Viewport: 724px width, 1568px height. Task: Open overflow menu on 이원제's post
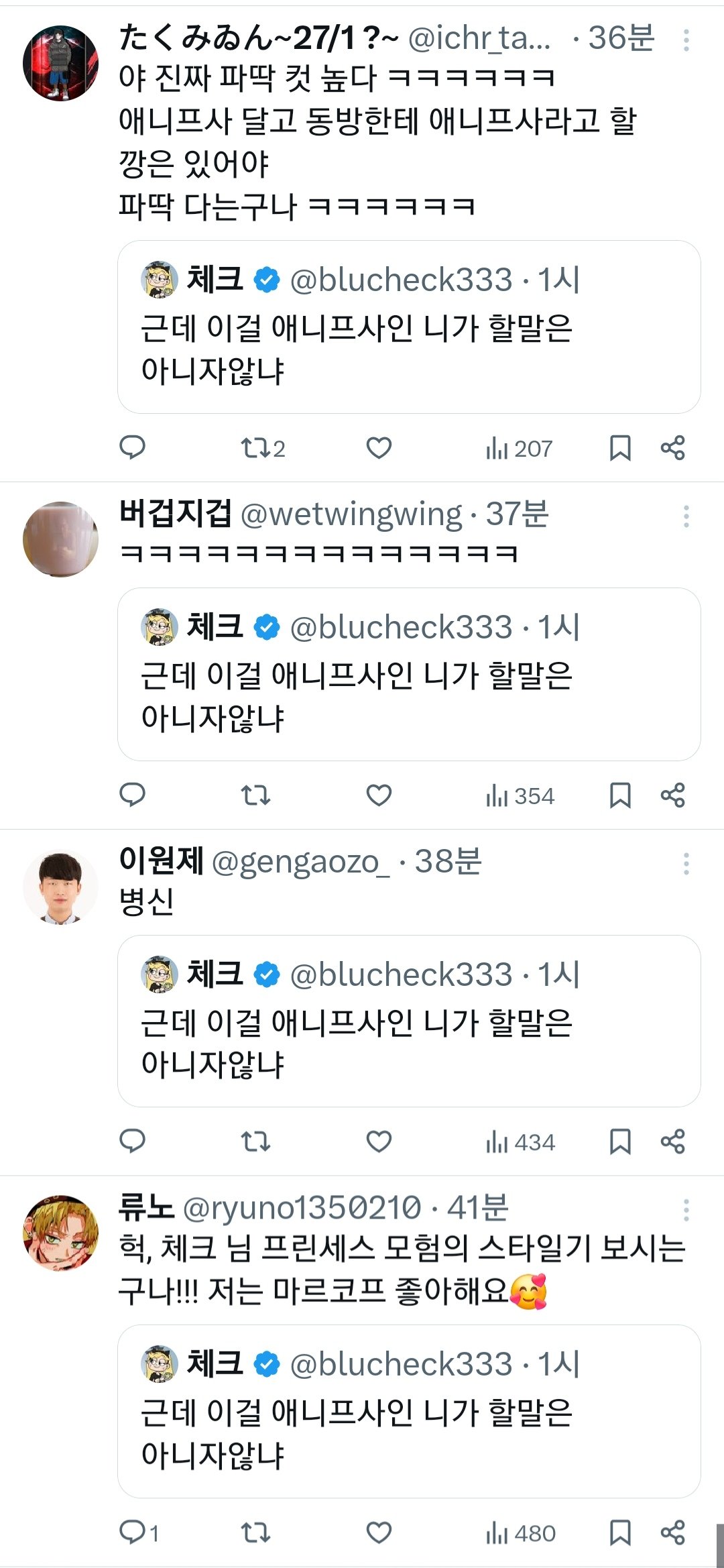(x=686, y=864)
